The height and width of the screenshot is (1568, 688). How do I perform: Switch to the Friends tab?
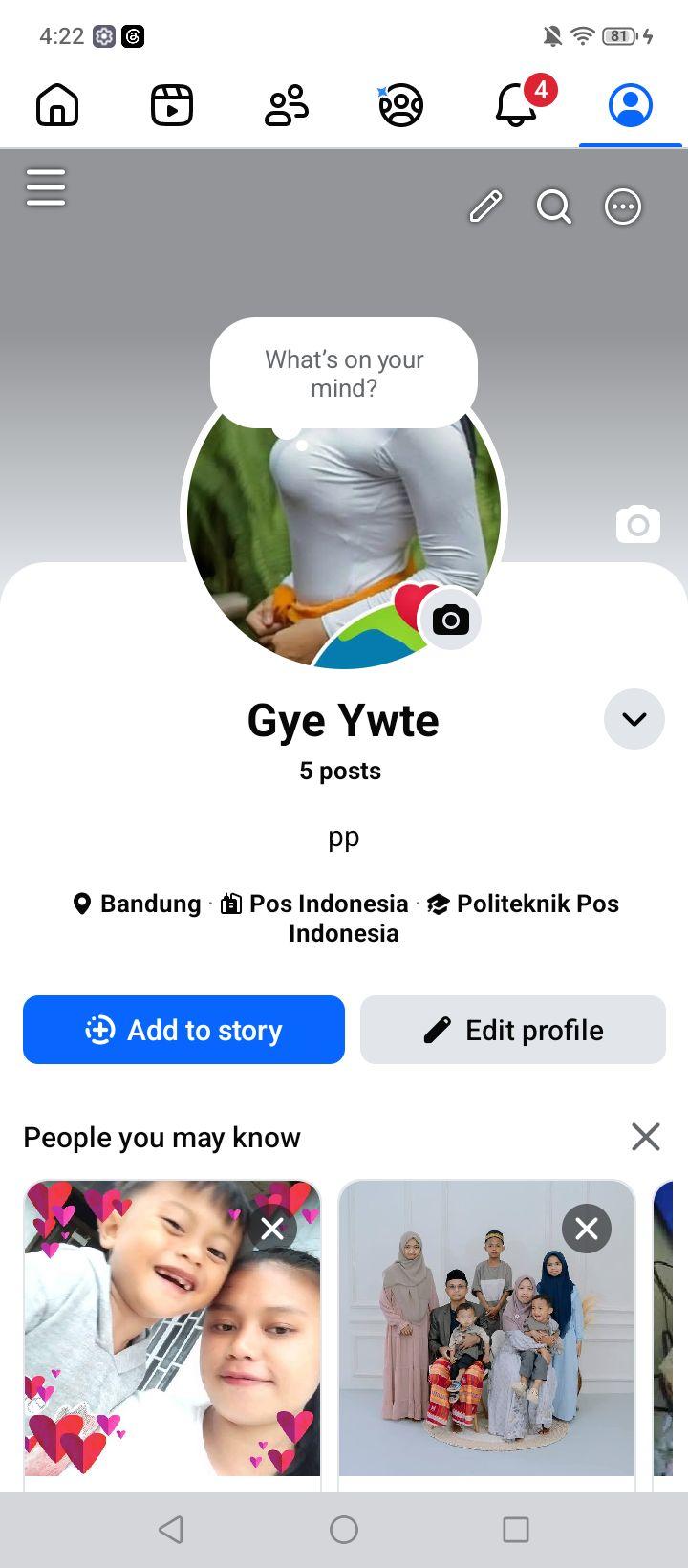coord(287,105)
